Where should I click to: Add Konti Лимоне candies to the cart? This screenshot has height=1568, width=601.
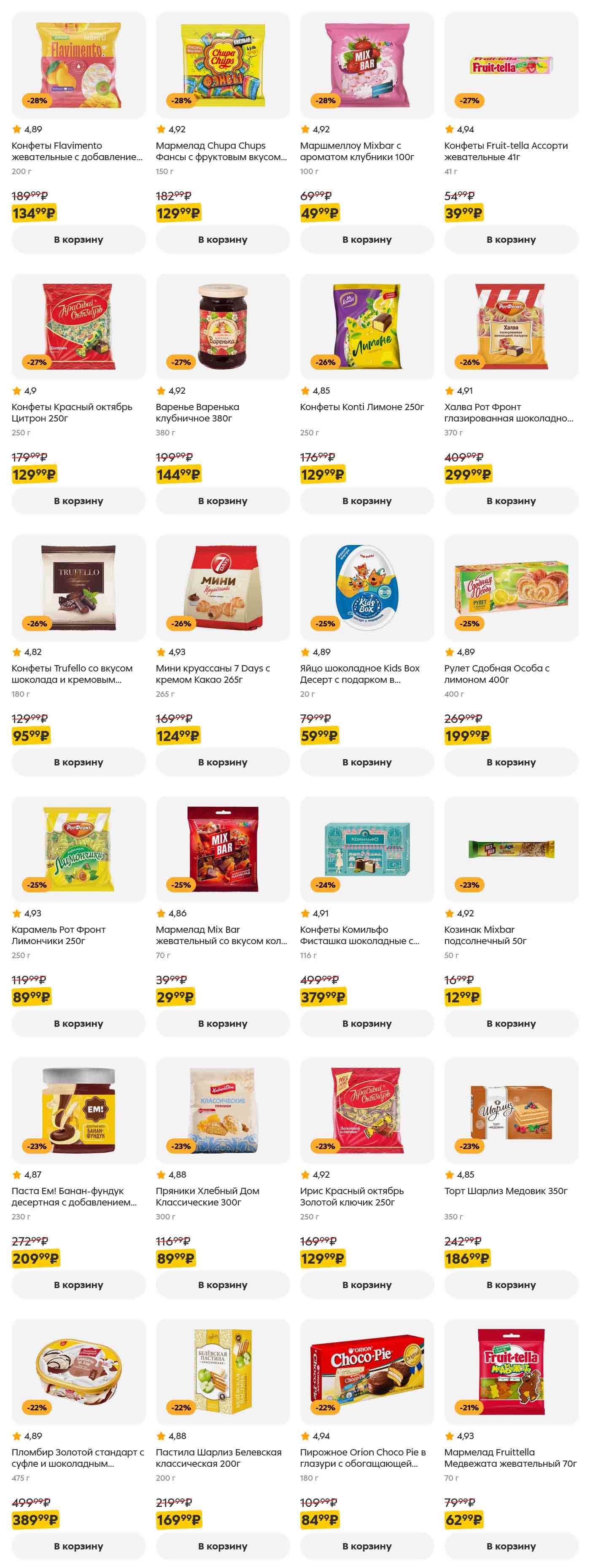[x=367, y=501]
